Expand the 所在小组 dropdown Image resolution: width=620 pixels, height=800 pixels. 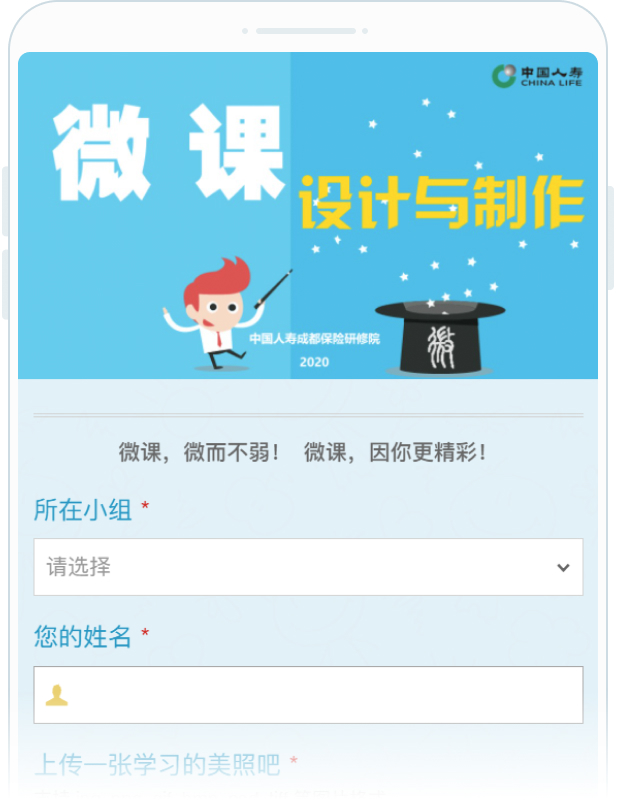pyautogui.click(x=308, y=567)
